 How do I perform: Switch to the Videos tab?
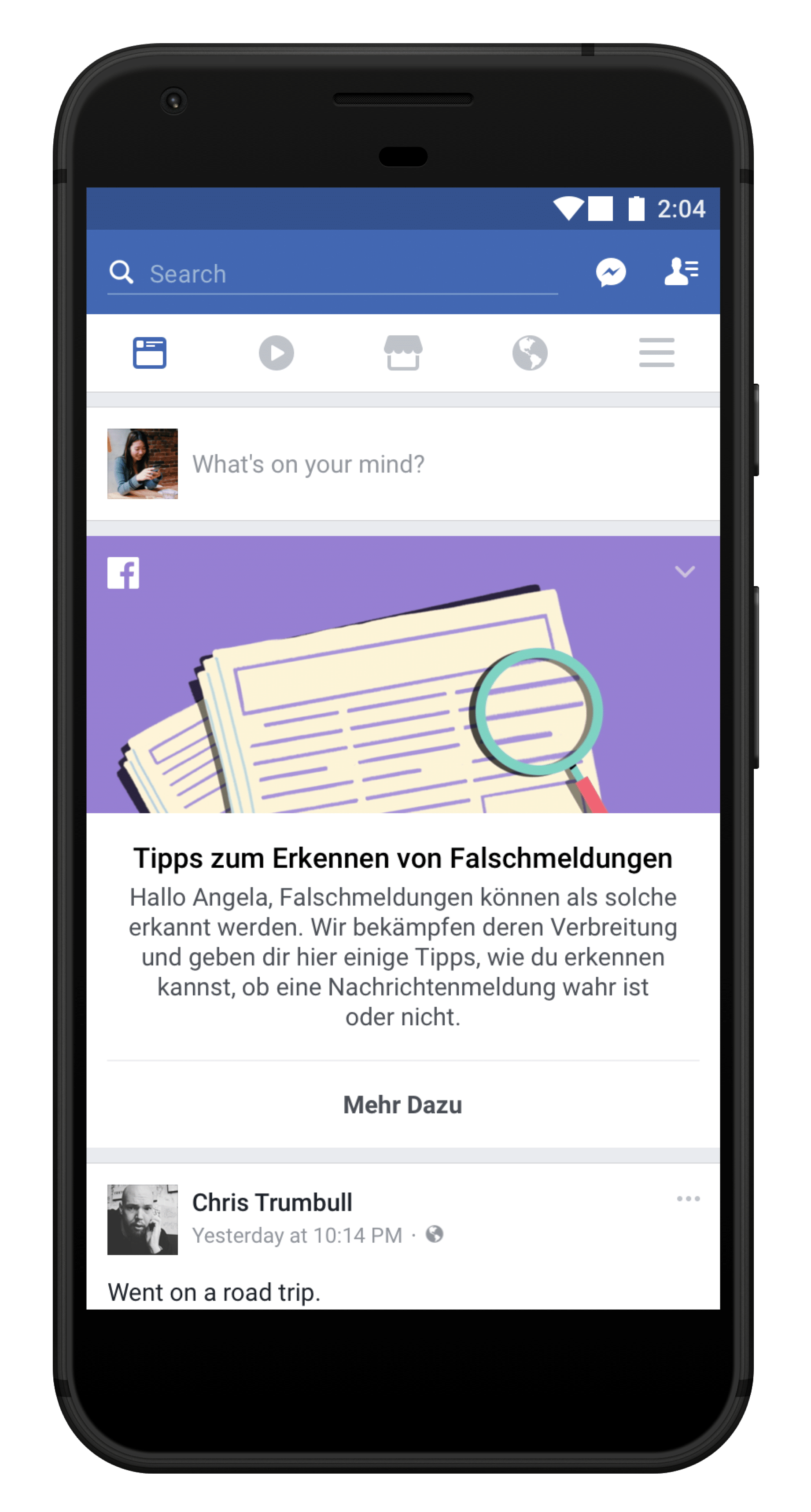276,353
